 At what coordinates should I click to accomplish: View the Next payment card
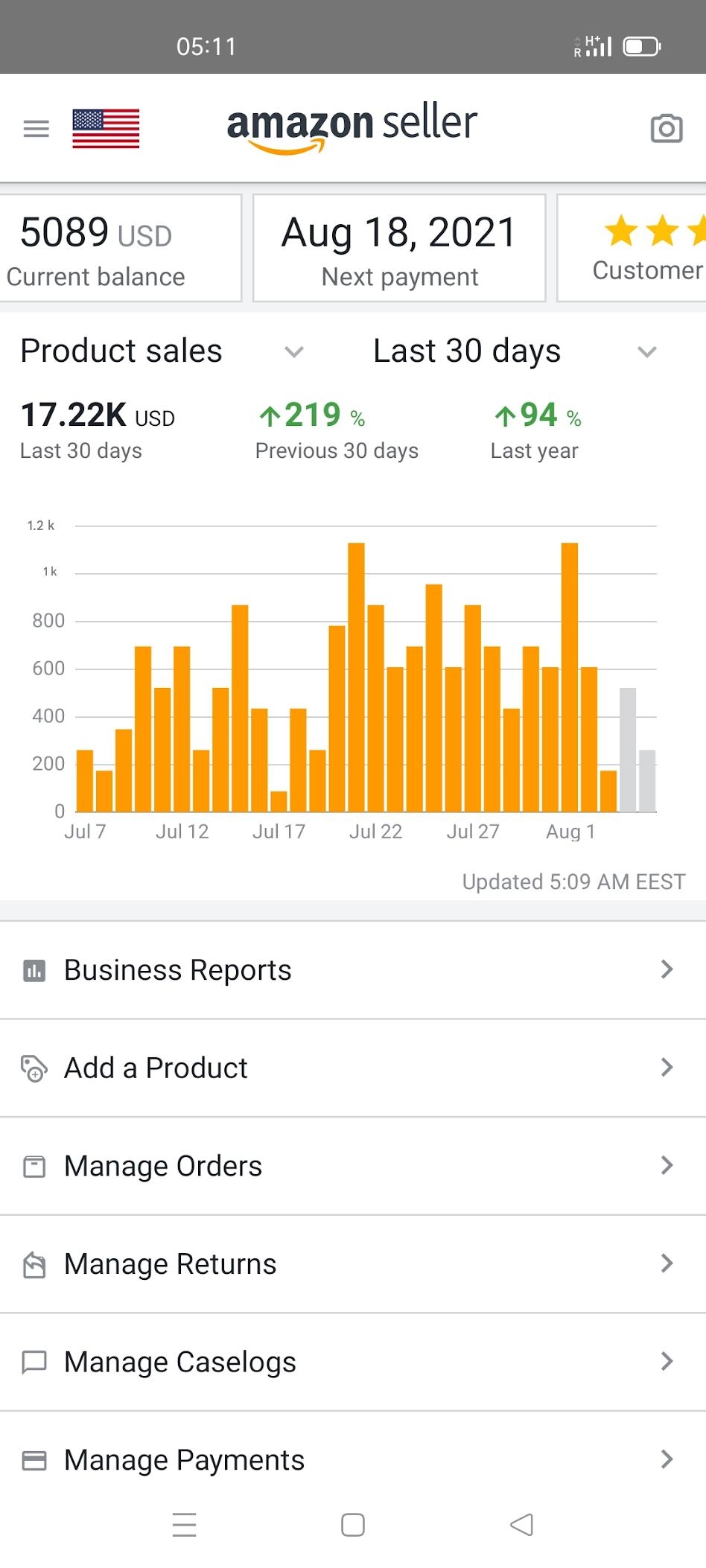399,249
